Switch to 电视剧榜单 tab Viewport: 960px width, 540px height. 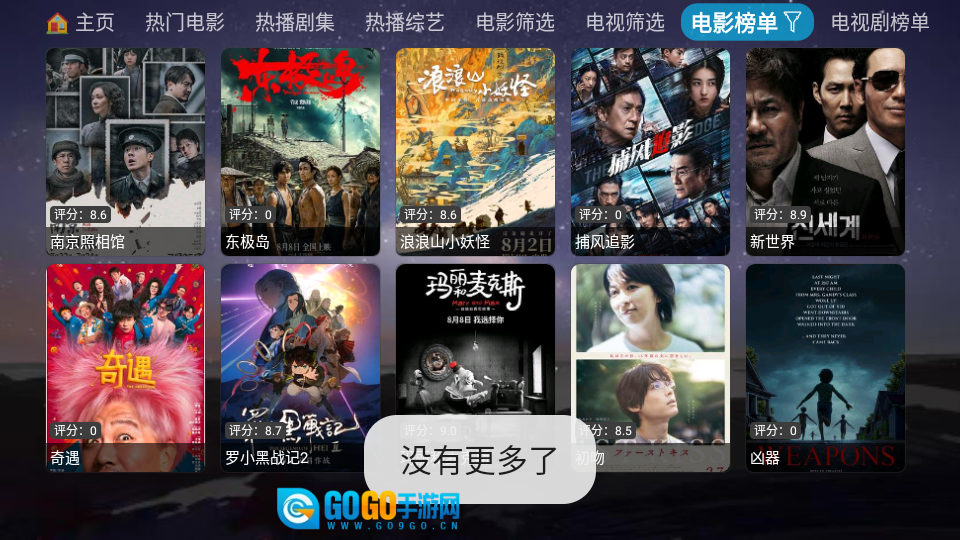(880, 22)
